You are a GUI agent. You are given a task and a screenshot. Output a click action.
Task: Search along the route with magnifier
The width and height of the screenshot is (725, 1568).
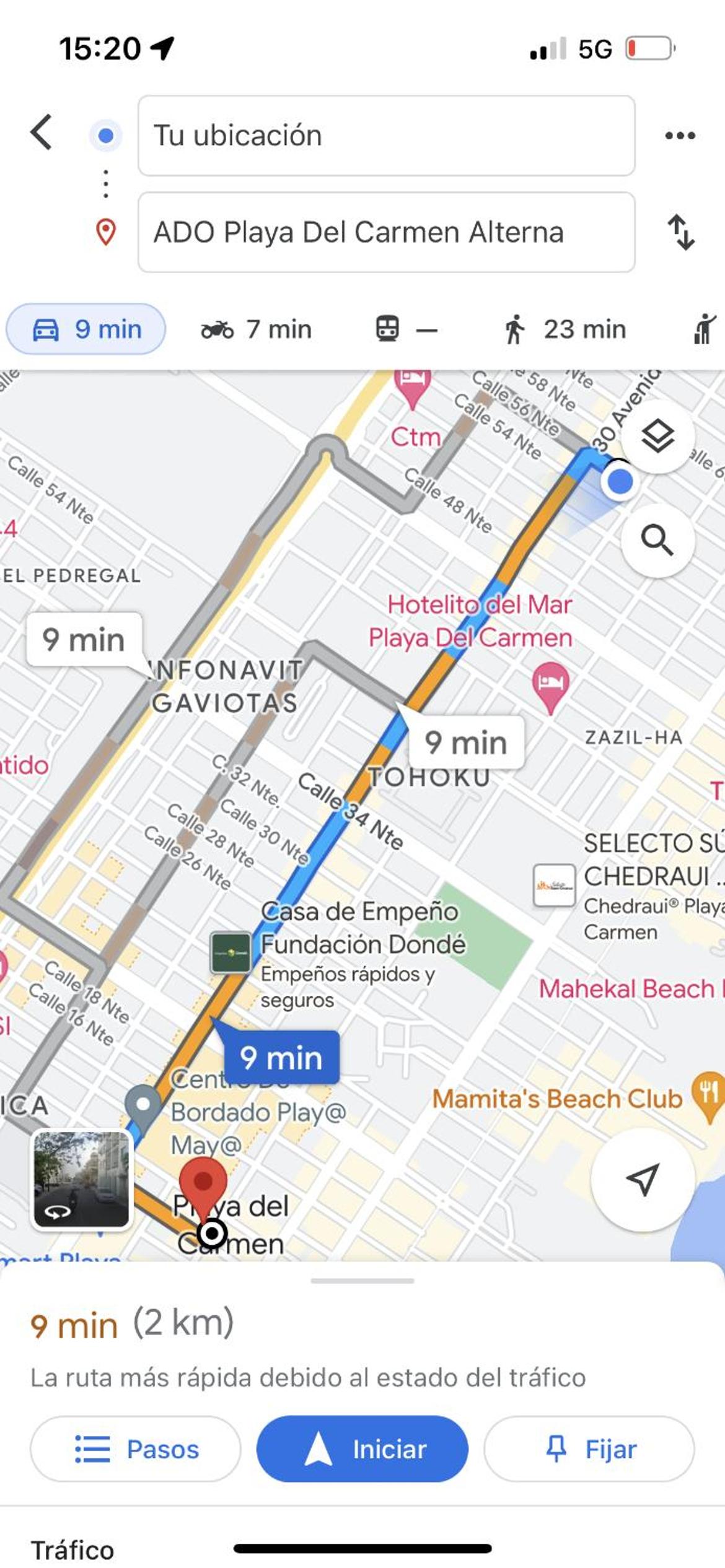[657, 541]
